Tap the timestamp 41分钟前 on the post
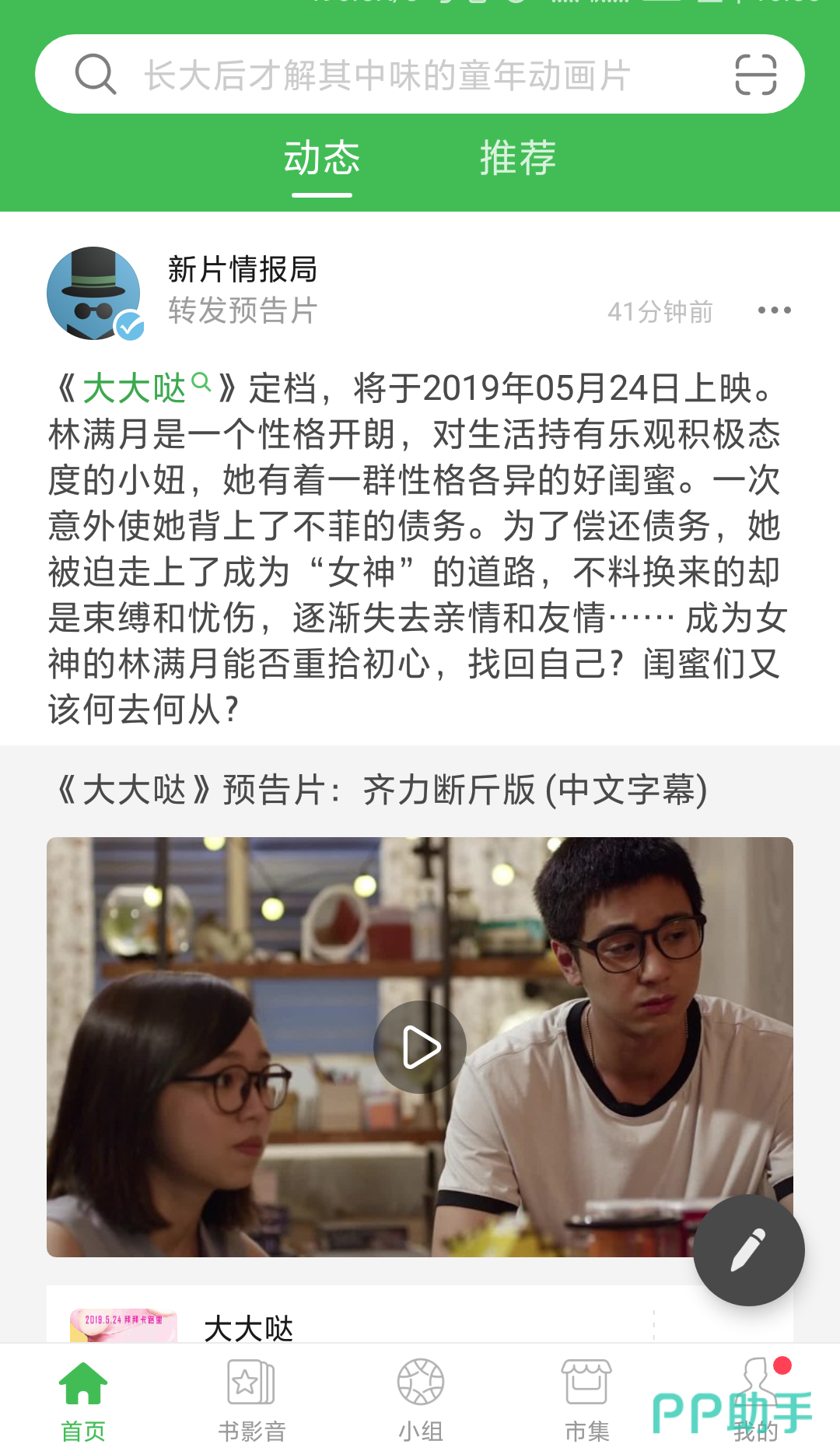Image resolution: width=840 pixels, height=1451 pixels. pos(660,312)
